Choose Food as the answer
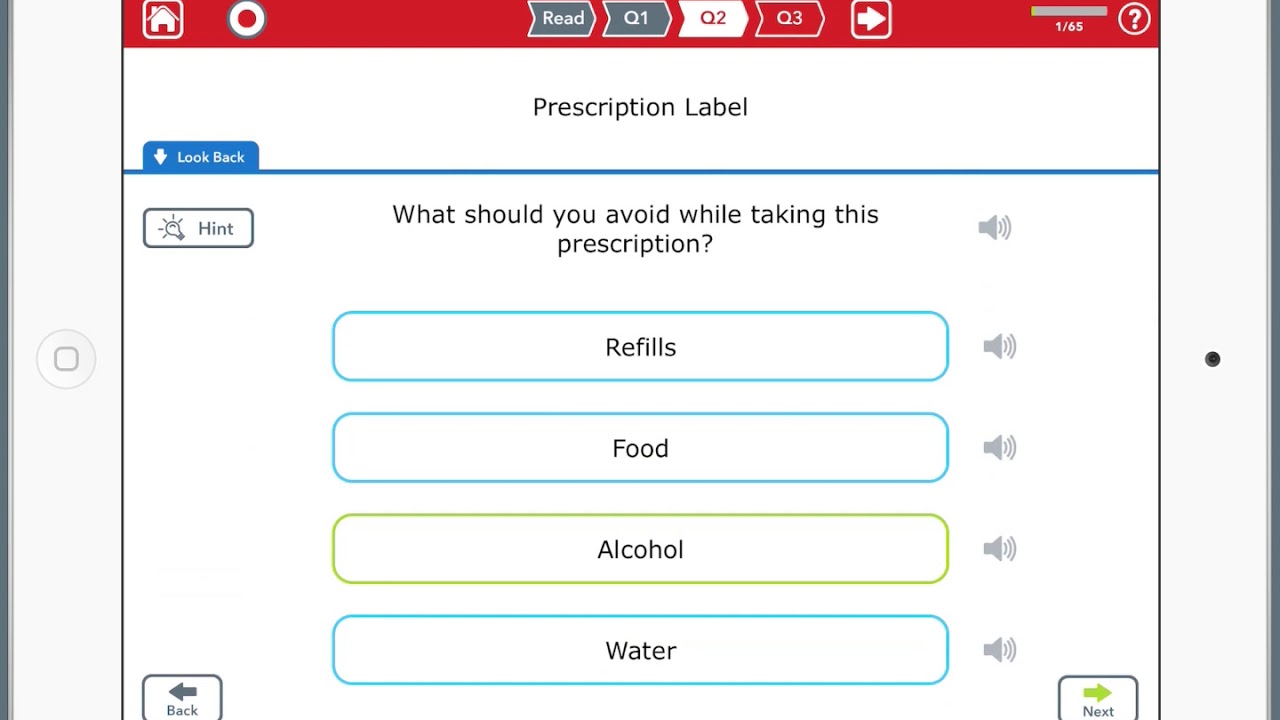The height and width of the screenshot is (720, 1280). 640,448
